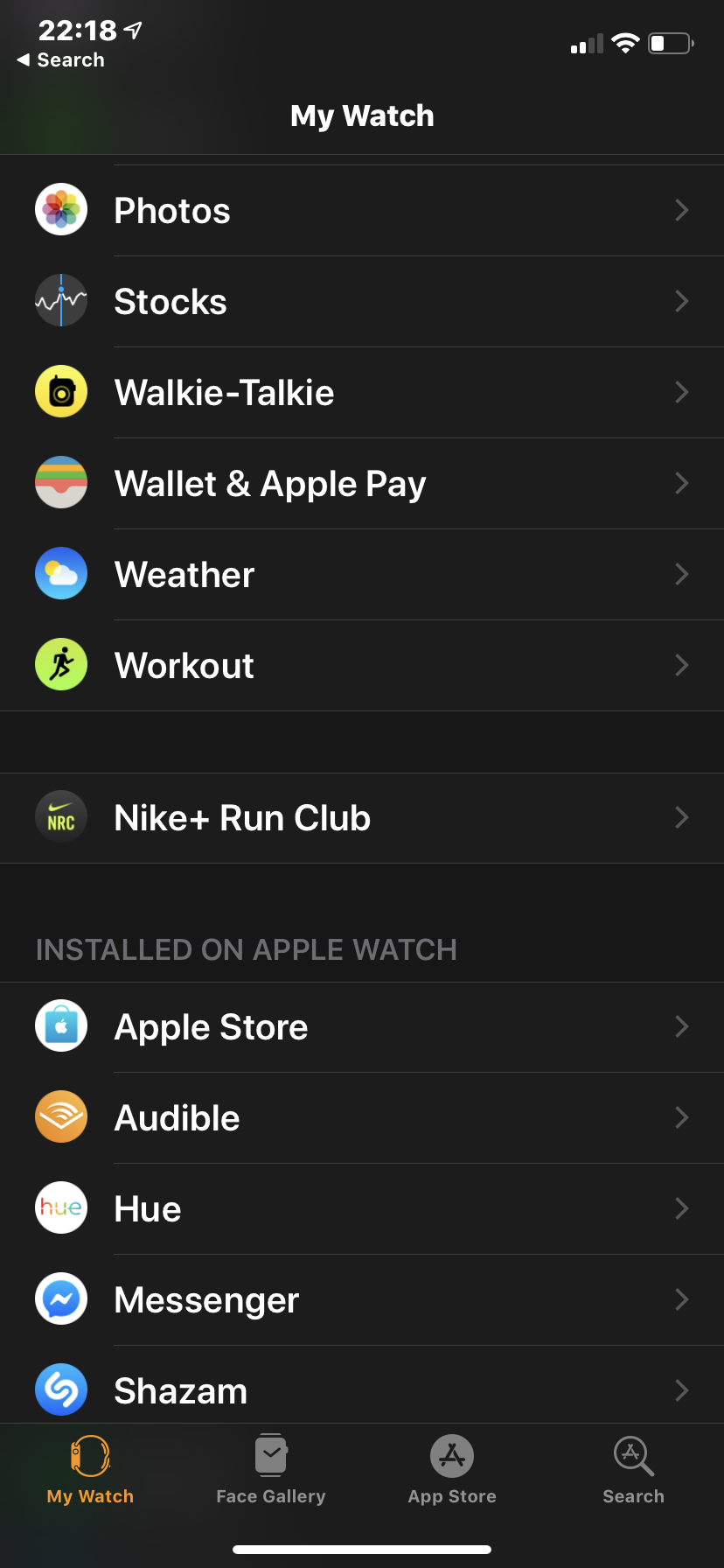Select Walkie-Talkie settings
This screenshot has height=1568, width=724.
click(362, 393)
